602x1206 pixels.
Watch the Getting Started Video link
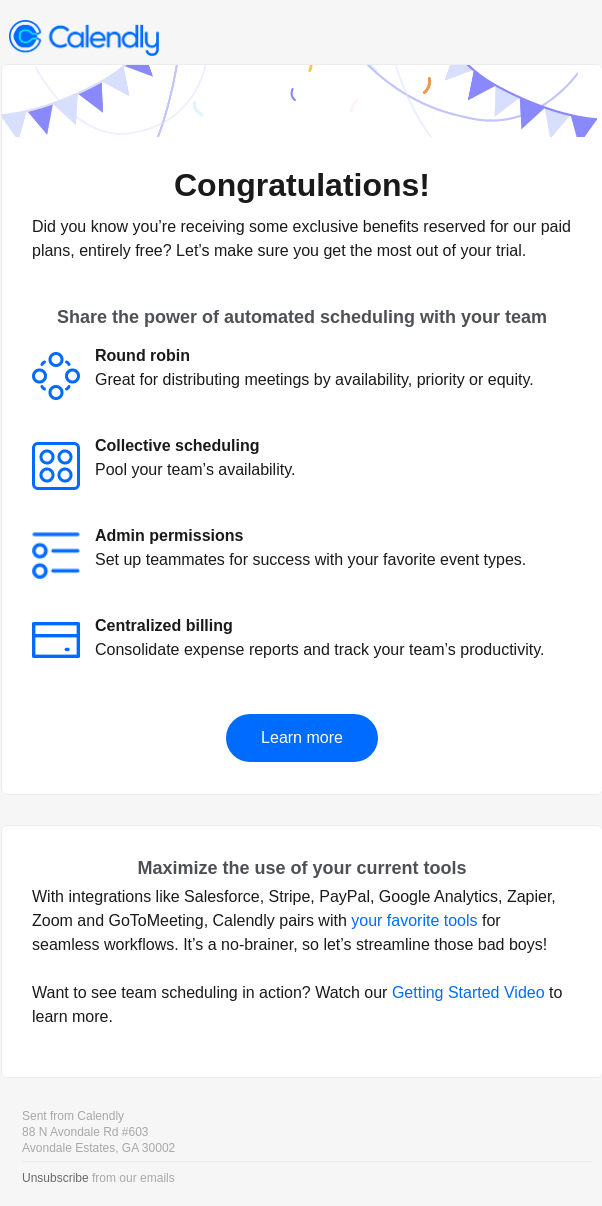(468, 992)
